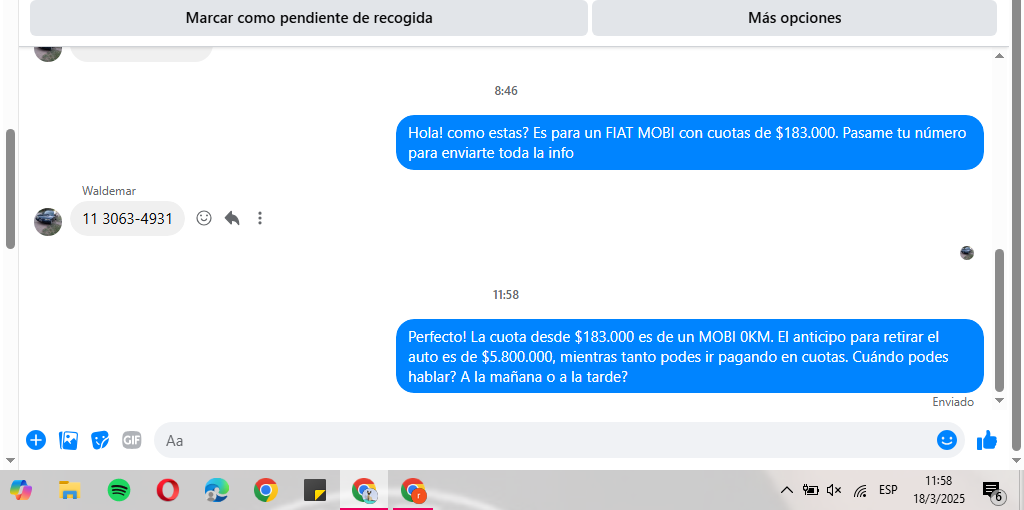Open more options for Waldemar's message

(x=260, y=218)
